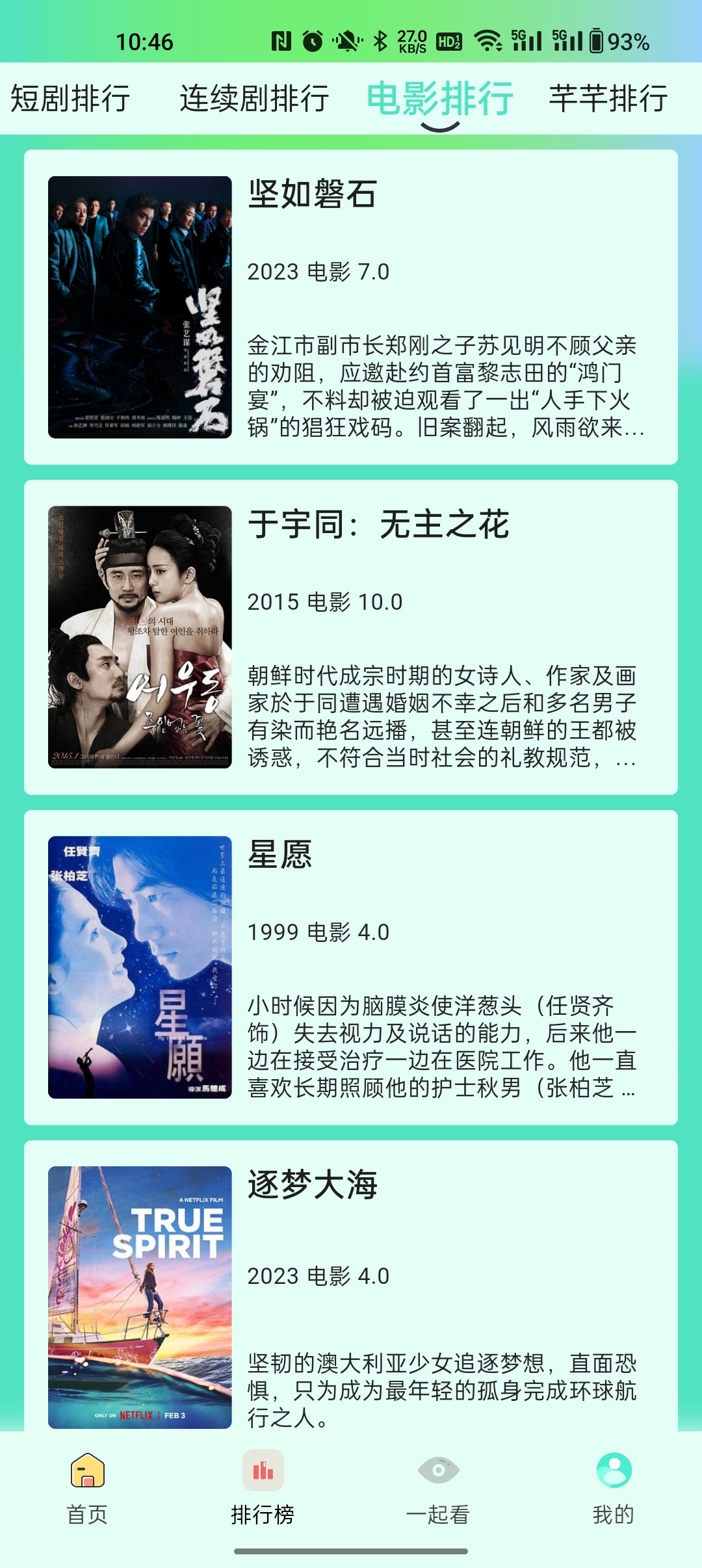Open the movie card 于宇同：无主之花
This screenshot has height=1568, width=702.
[x=351, y=637]
